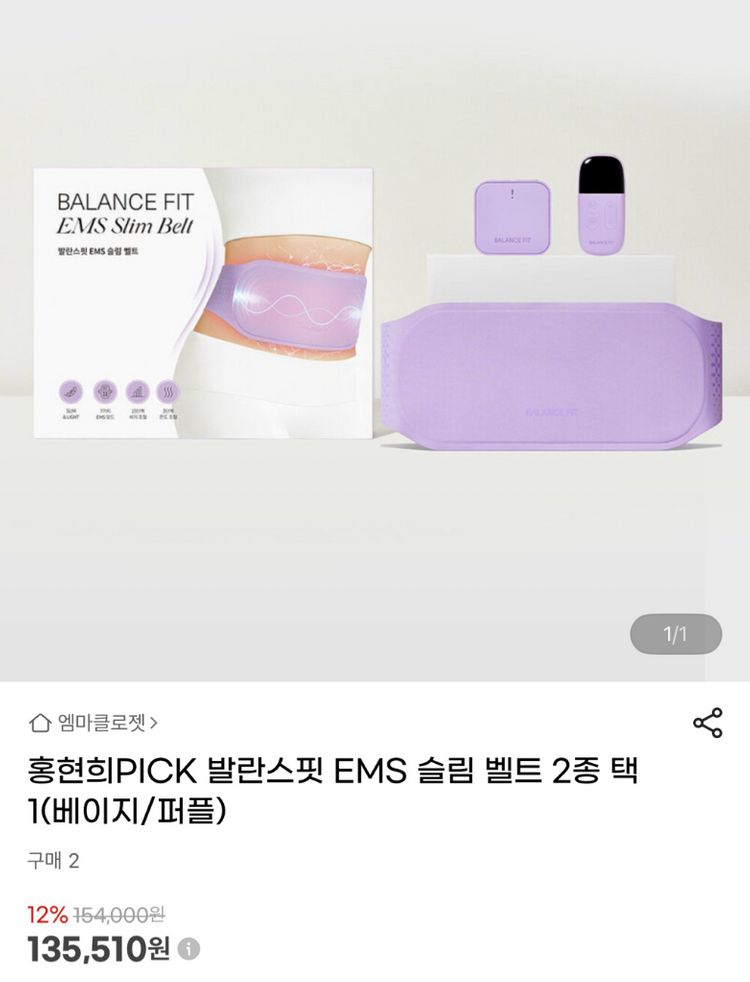
Task: Open the price info icon
Action: [189, 948]
